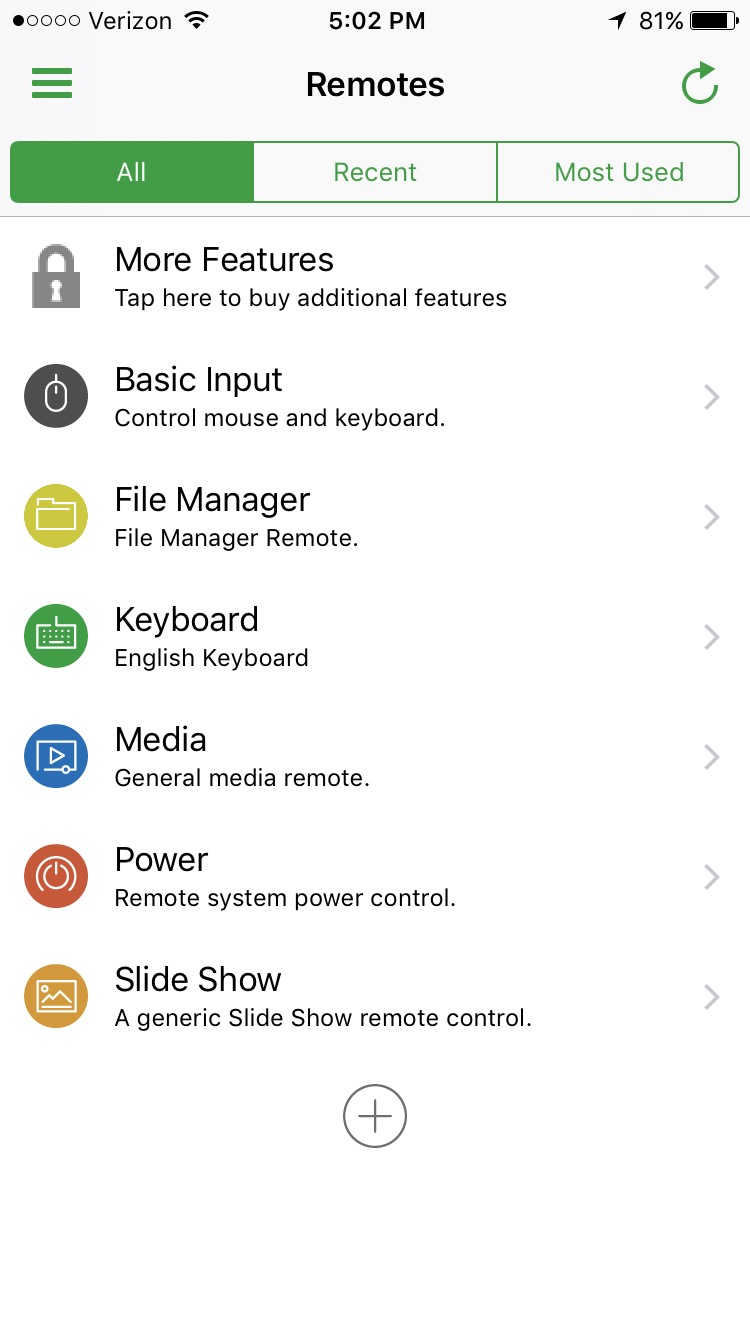750x1334 pixels.
Task: Switch to the Recent tab
Action: (x=375, y=171)
